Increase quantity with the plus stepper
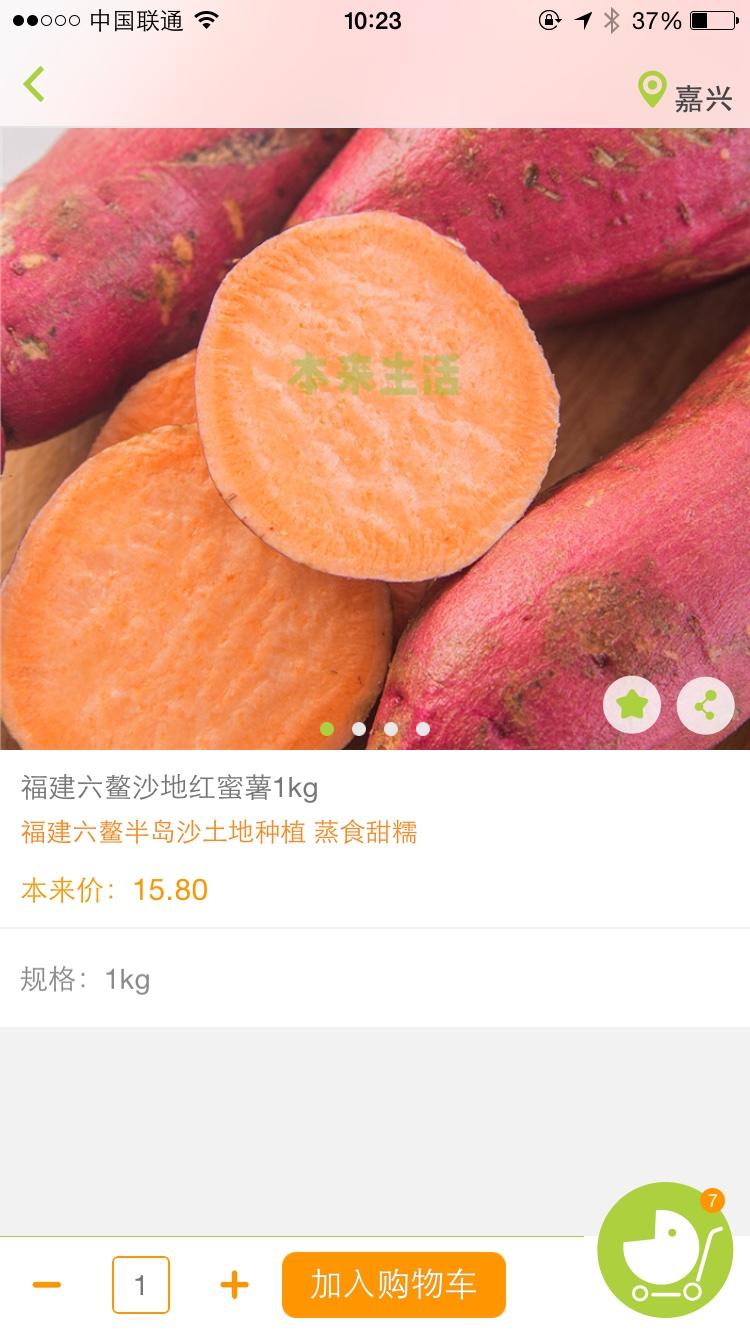This screenshot has width=750, height=1334. tap(233, 1285)
